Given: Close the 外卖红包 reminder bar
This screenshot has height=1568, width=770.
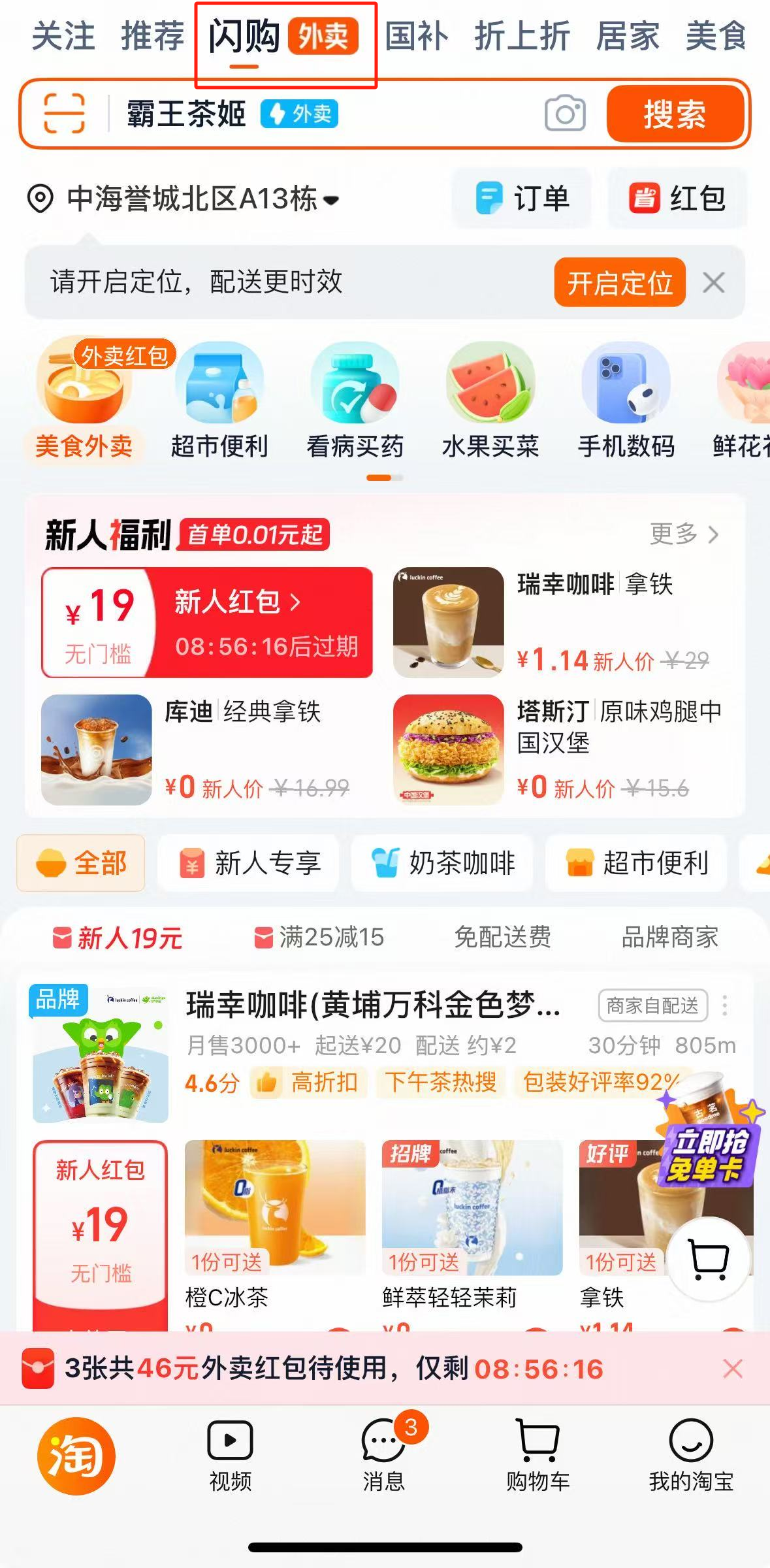Looking at the screenshot, I should [x=733, y=1369].
